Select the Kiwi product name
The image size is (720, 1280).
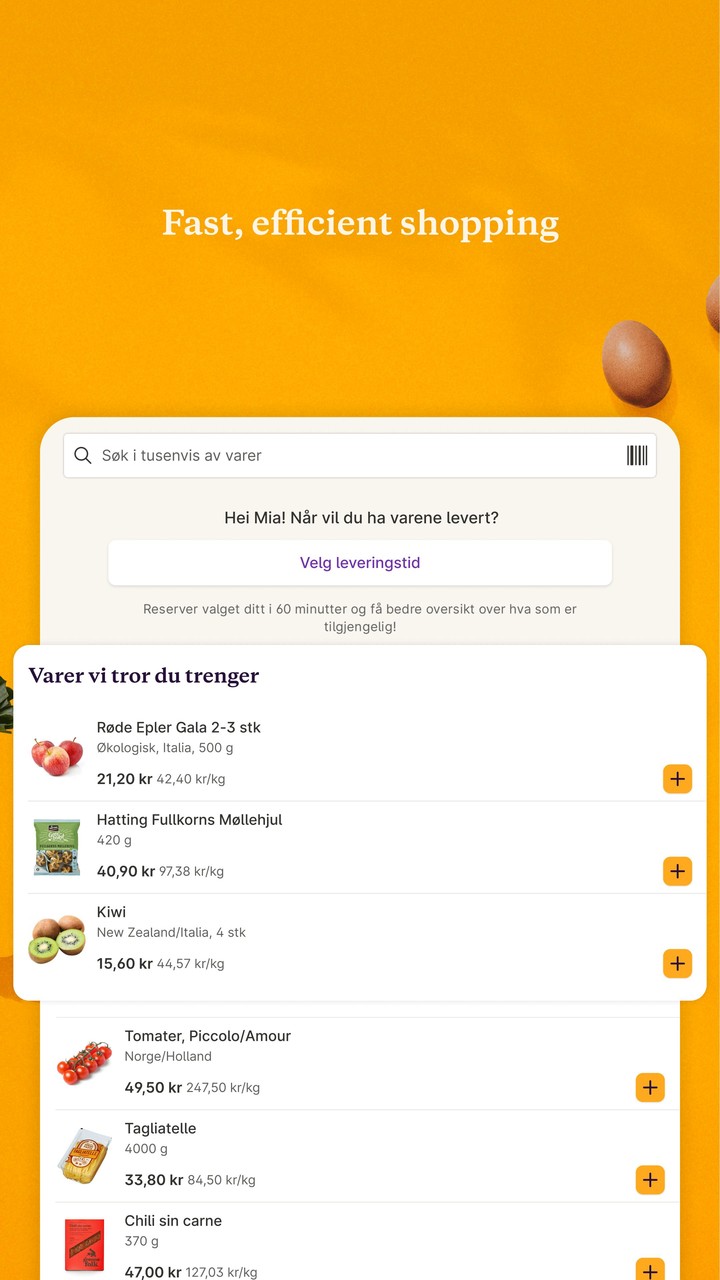[x=111, y=912]
